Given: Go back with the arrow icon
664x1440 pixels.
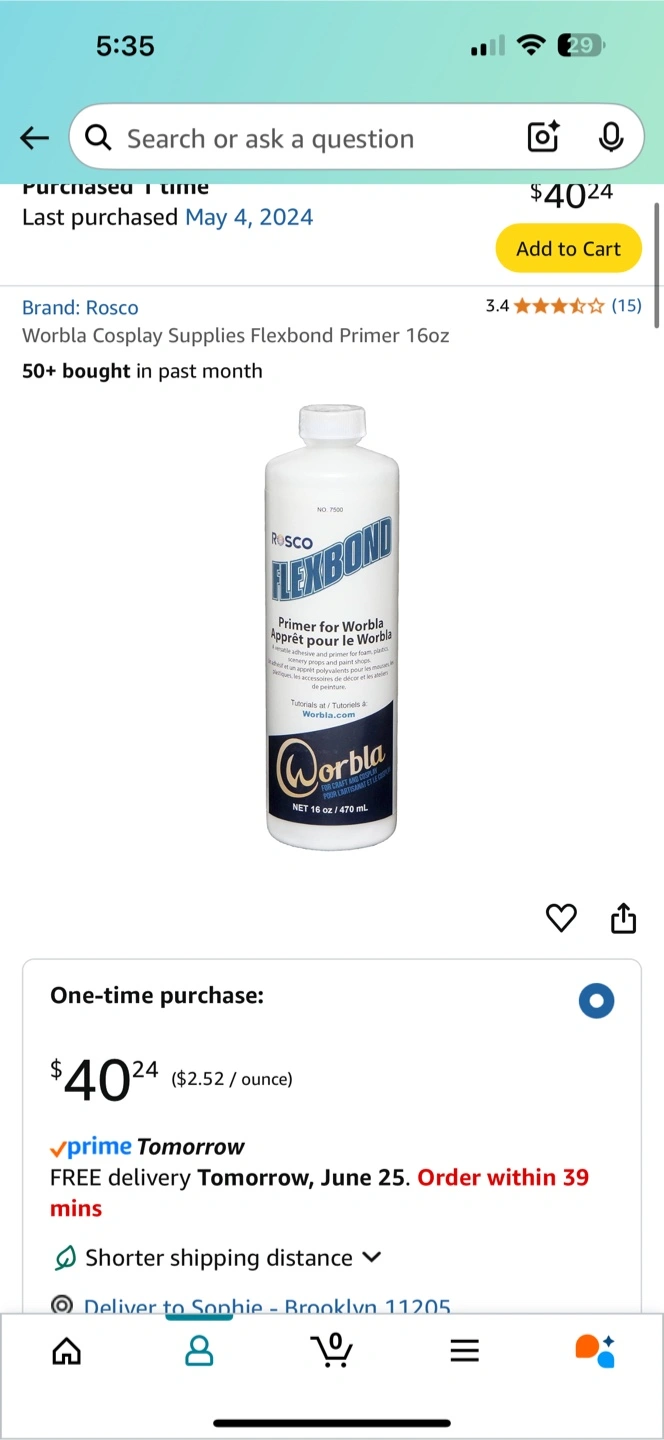Looking at the screenshot, I should pyautogui.click(x=35, y=138).
